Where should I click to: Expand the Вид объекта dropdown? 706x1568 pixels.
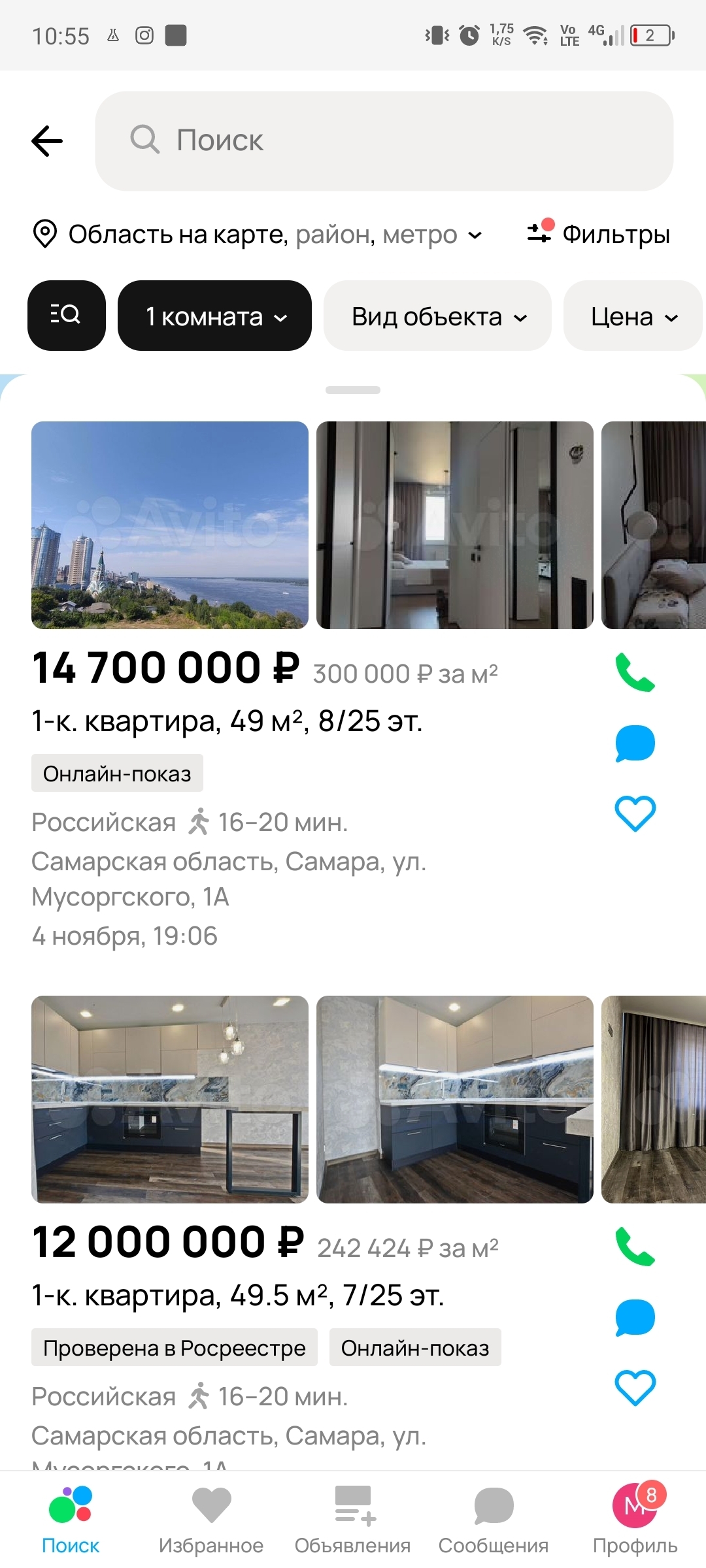pos(437,316)
